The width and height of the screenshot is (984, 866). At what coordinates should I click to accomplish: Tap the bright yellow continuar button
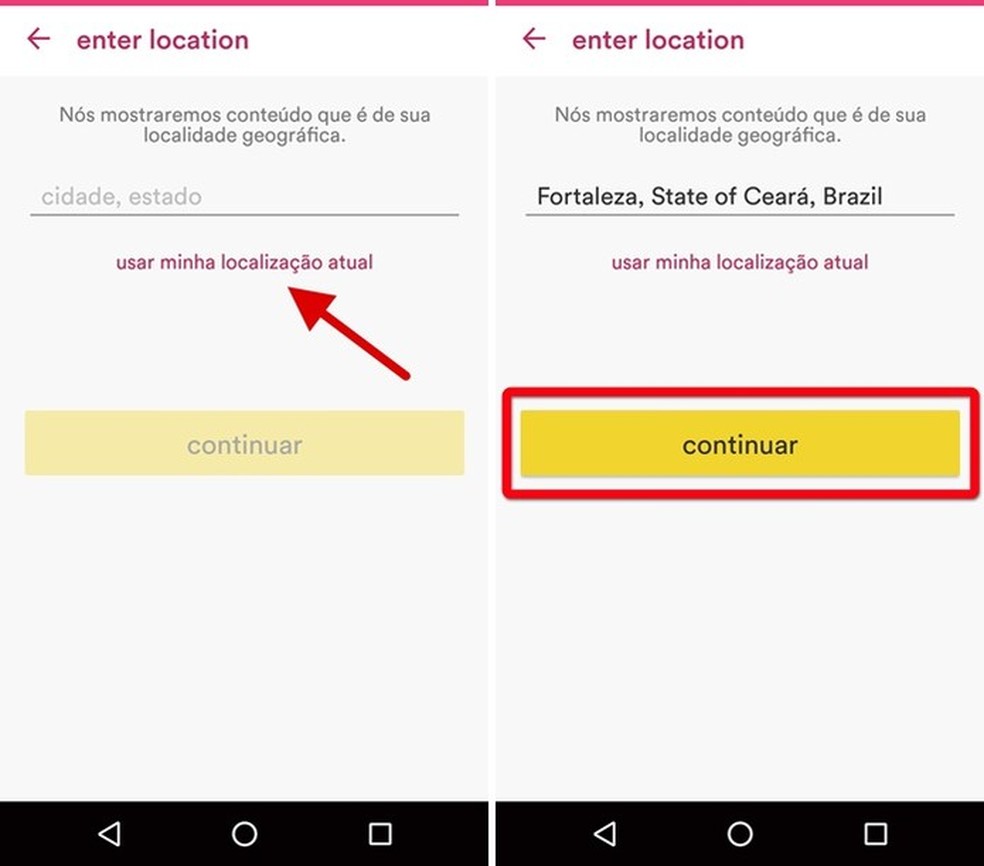[x=739, y=445]
